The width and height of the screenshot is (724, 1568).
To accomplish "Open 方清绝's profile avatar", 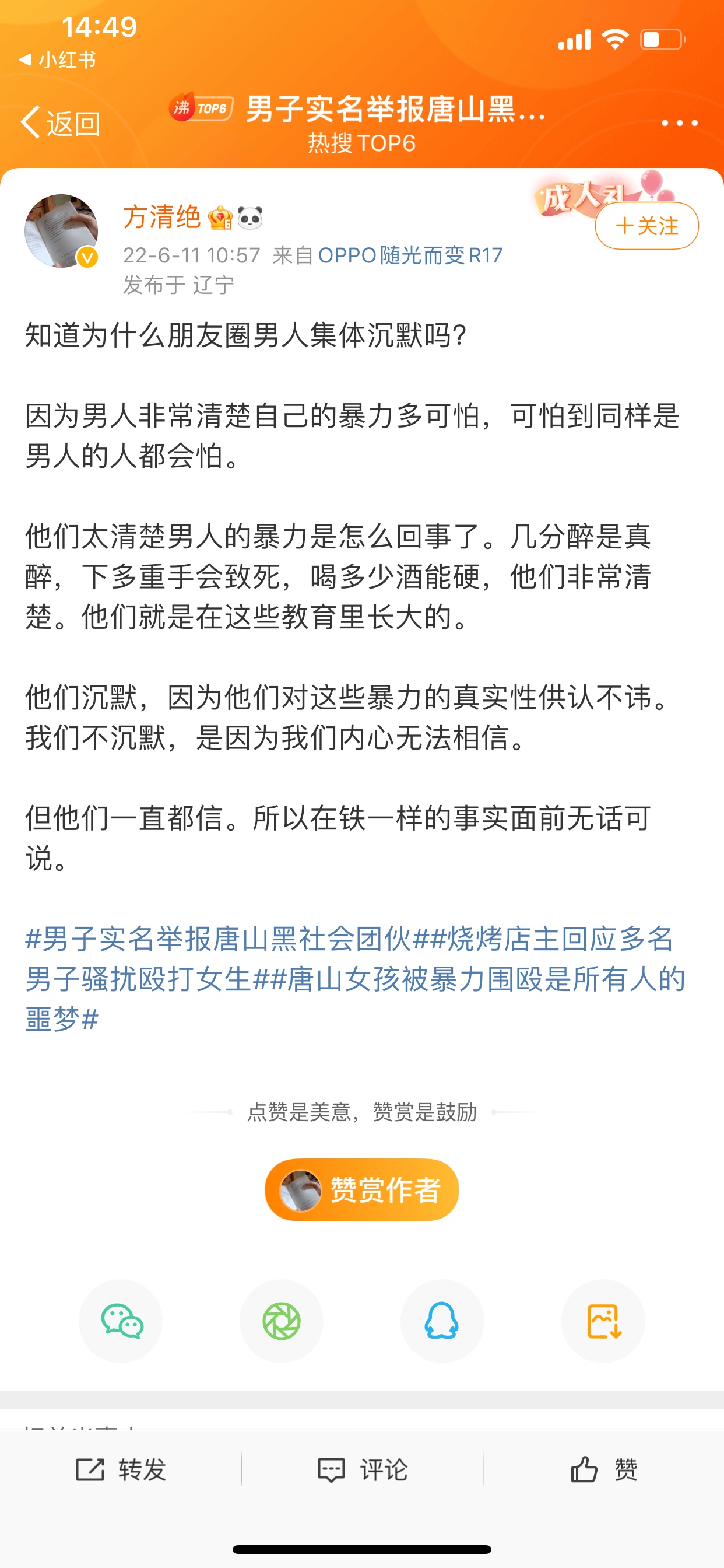I will tap(61, 232).
